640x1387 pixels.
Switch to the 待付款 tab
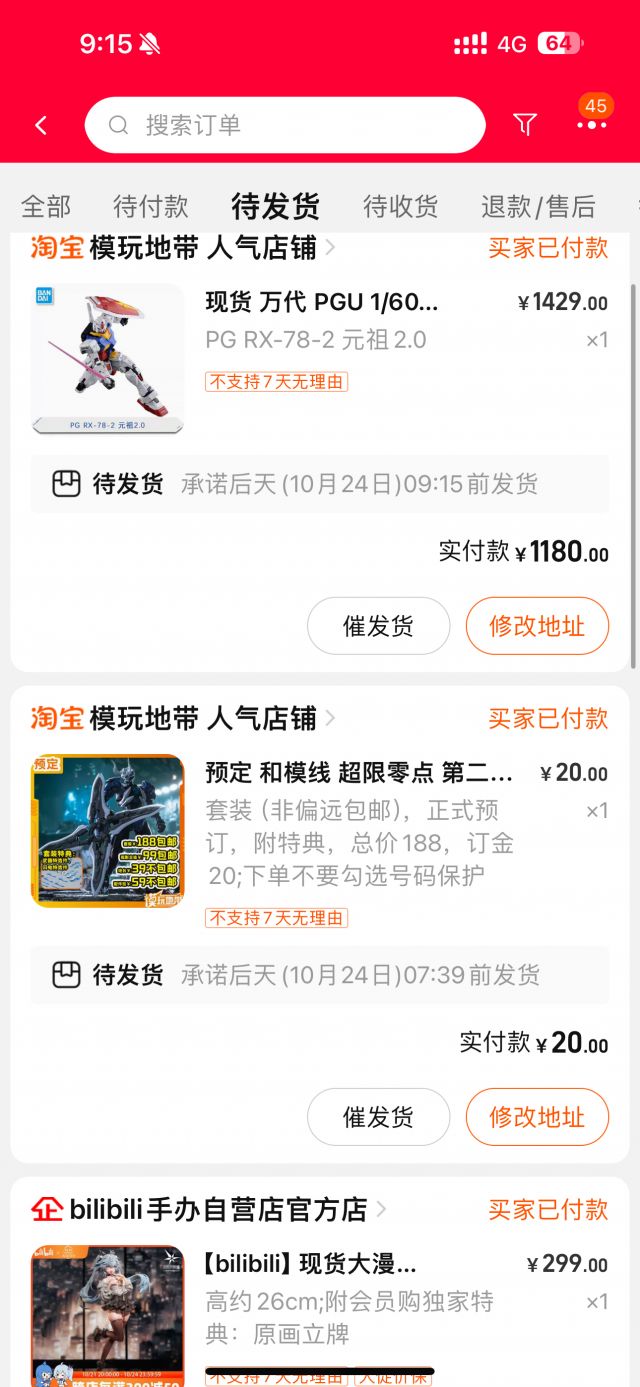click(150, 206)
